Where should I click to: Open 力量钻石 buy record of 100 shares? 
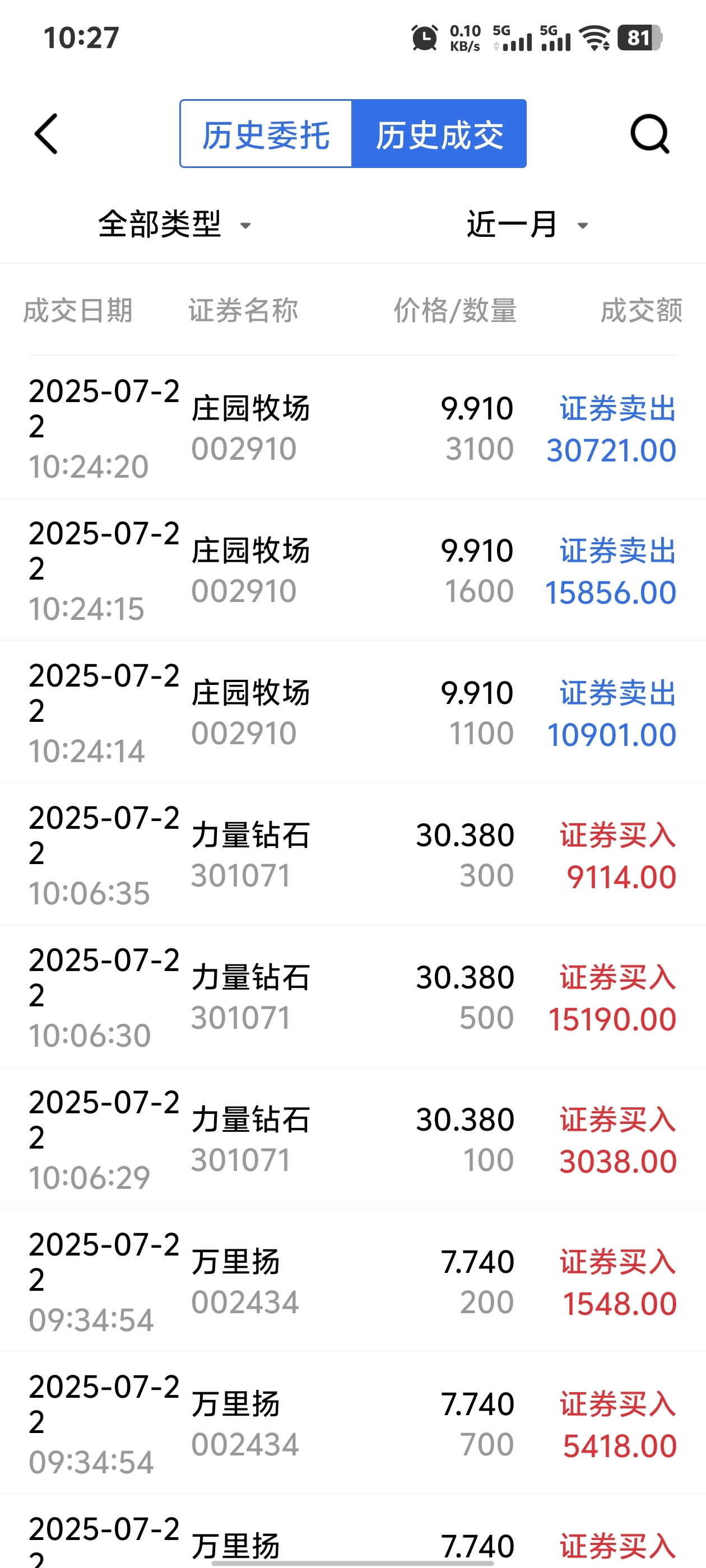point(354,1139)
